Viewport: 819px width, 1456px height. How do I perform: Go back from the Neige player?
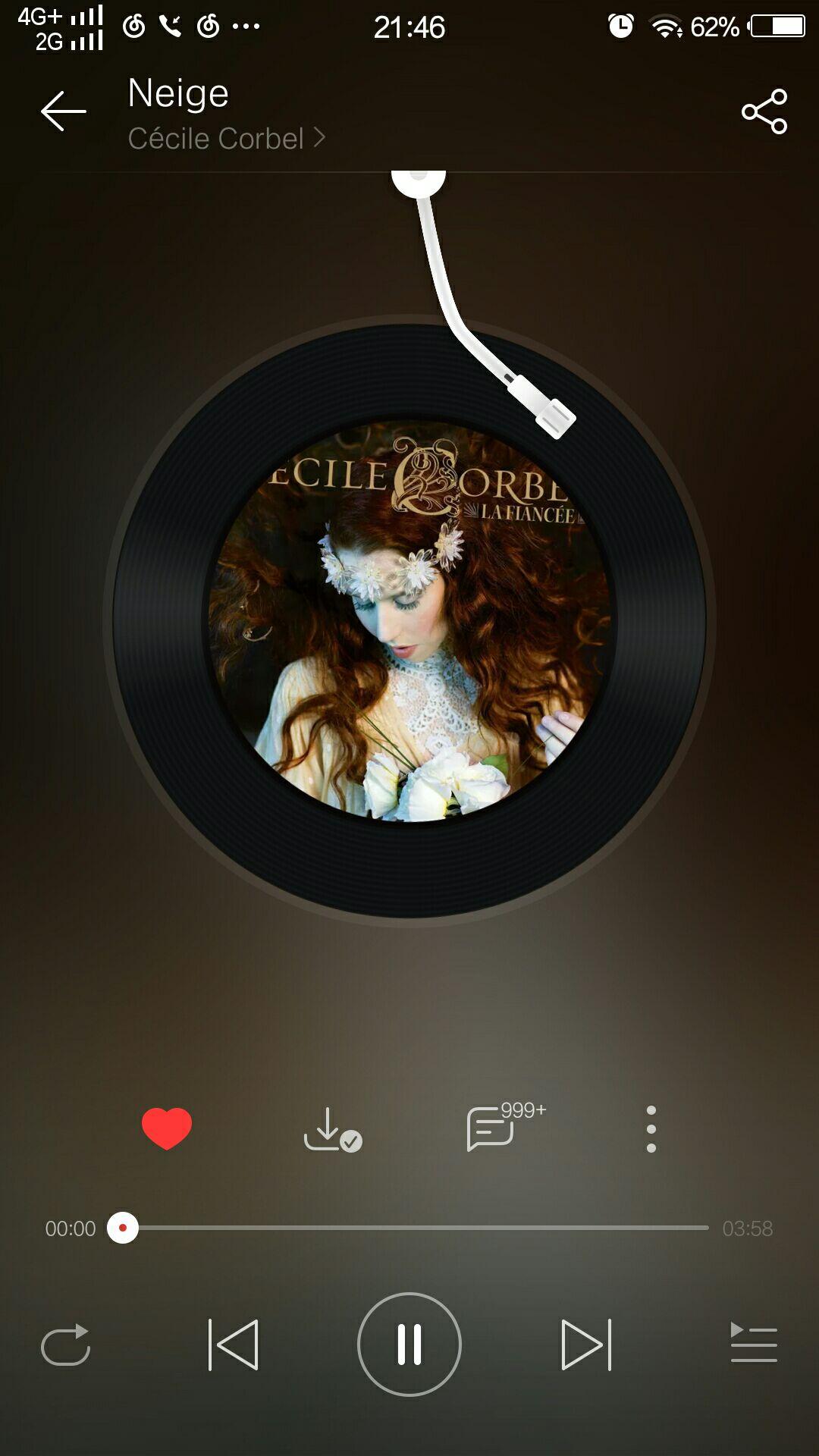(64, 111)
